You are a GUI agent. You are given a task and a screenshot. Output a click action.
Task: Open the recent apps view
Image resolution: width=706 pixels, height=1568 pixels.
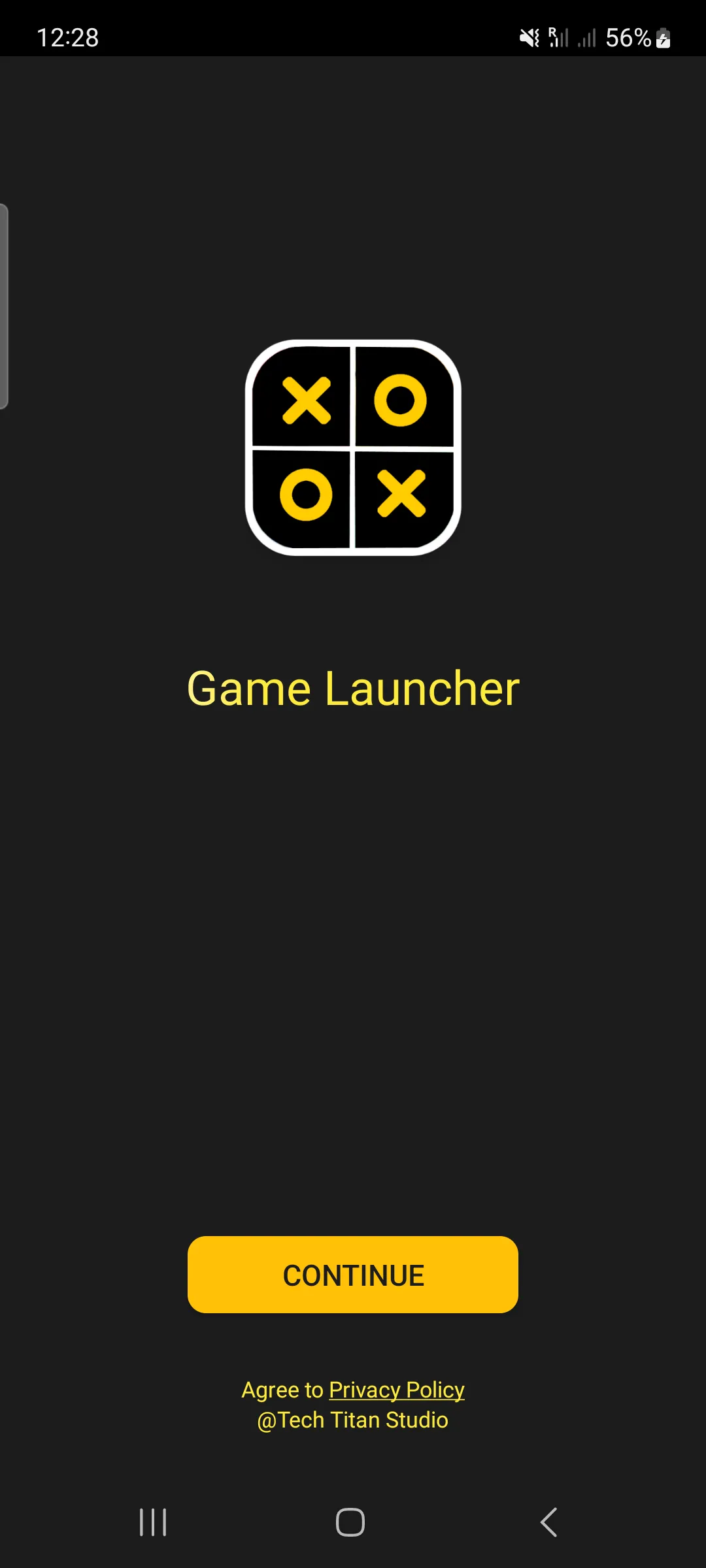pyautogui.click(x=153, y=1522)
